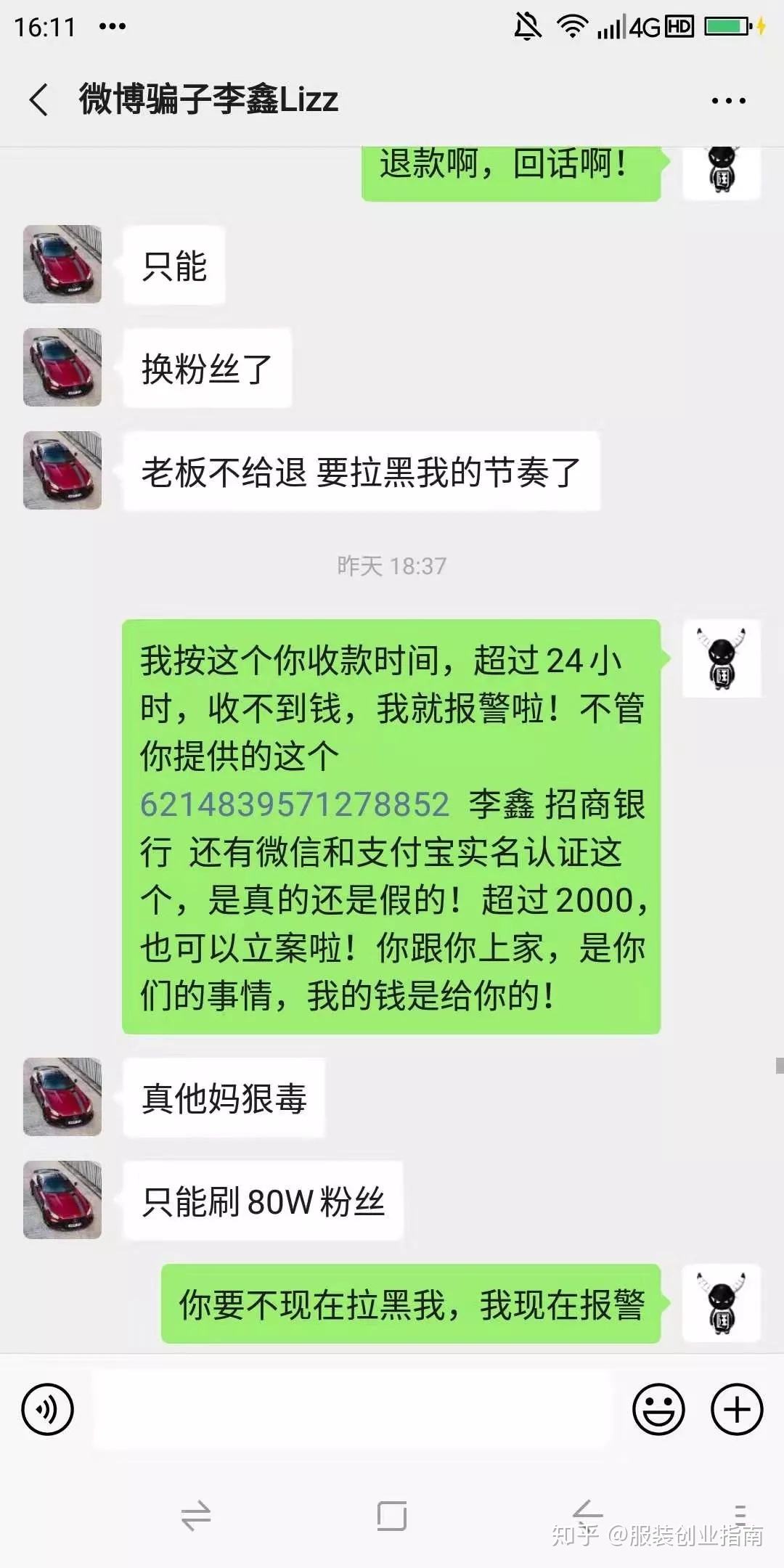Tap the message text field
Screen dimensions: 784x1568
[x=353, y=1410]
